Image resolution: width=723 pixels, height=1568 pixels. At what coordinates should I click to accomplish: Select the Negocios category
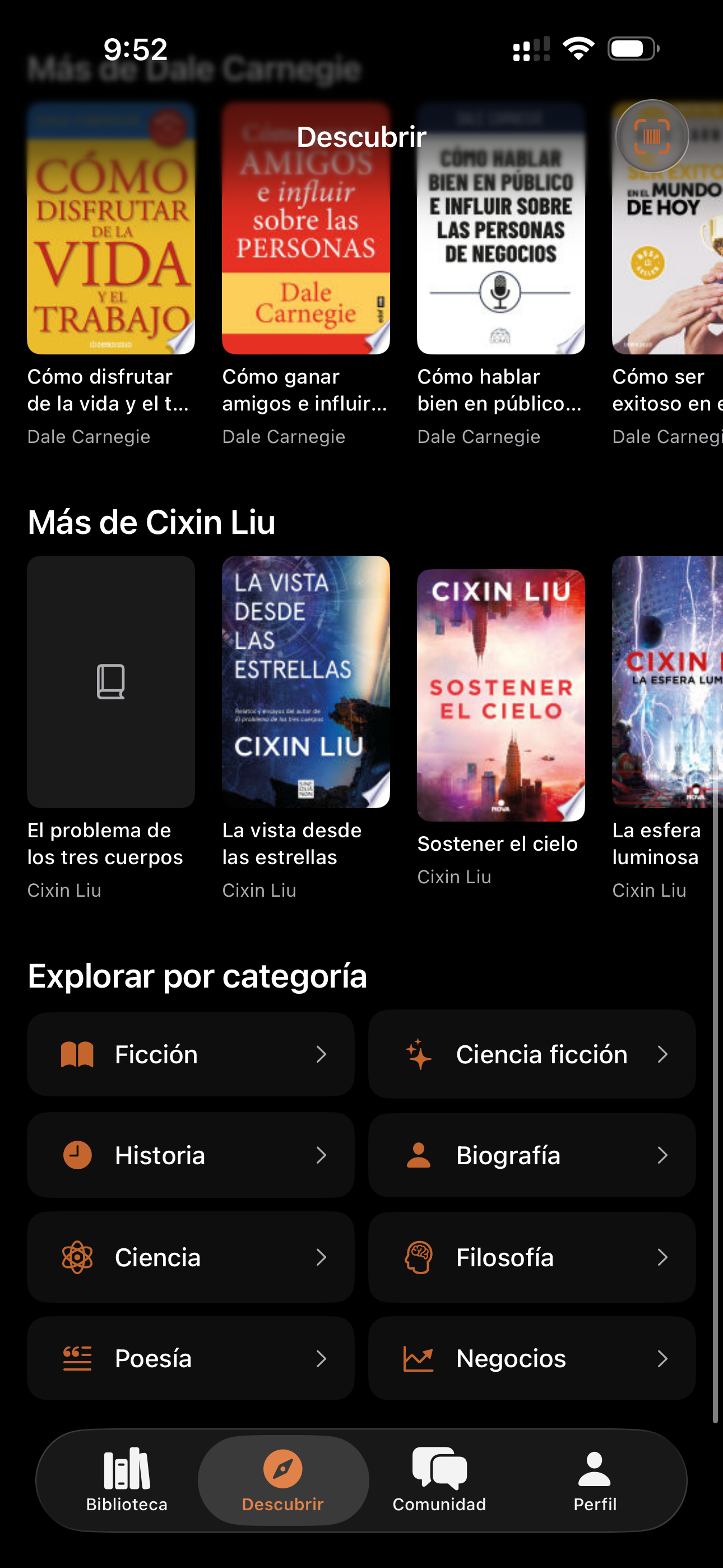tap(532, 1359)
